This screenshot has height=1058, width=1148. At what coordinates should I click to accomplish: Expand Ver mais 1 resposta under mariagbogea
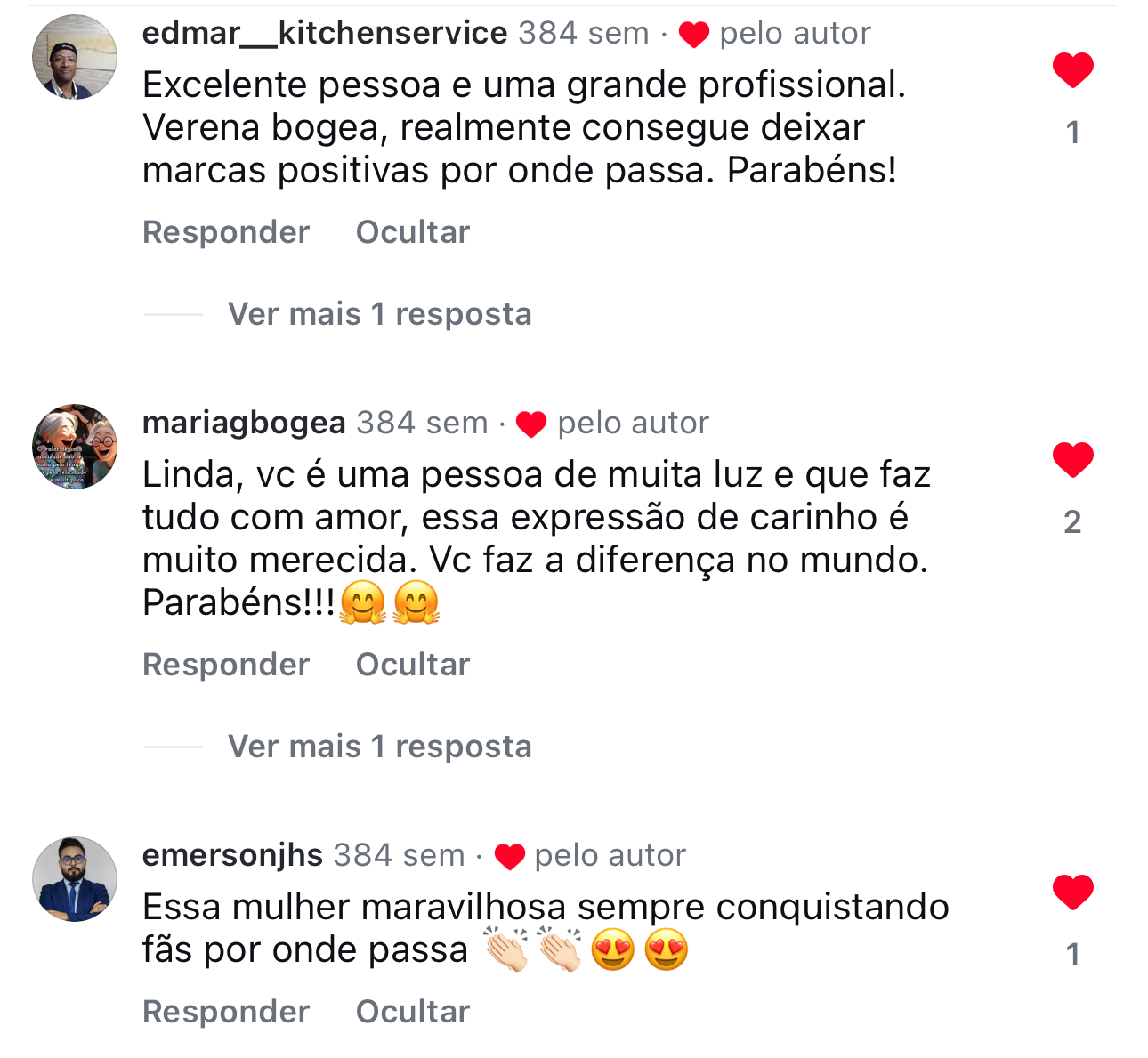tap(379, 747)
